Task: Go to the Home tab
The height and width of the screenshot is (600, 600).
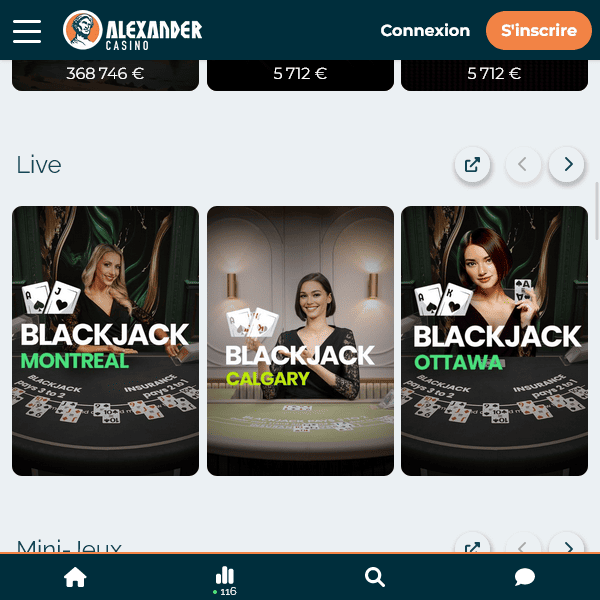Action: click(75, 577)
